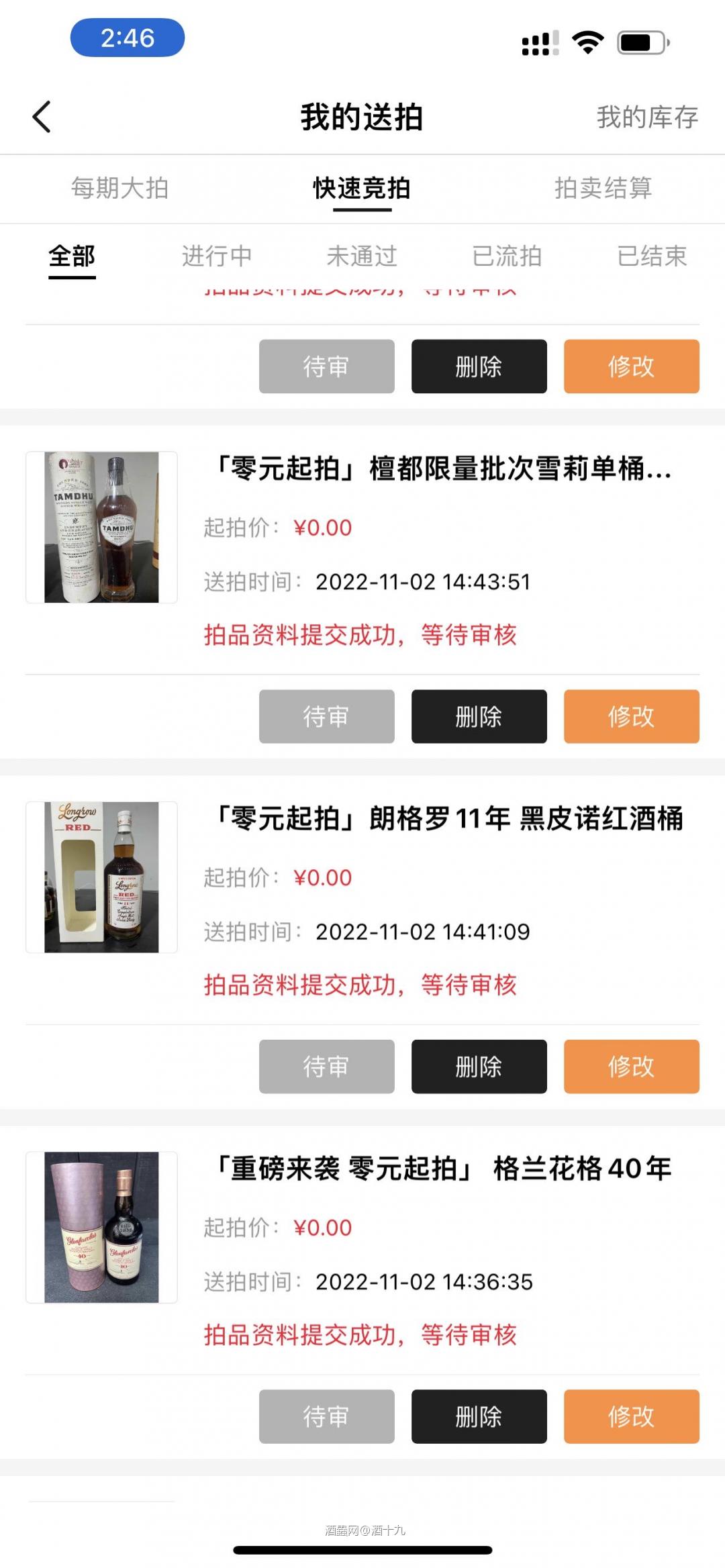Switch to the 每期大拍 tab
The image size is (725, 1568).
click(122, 189)
